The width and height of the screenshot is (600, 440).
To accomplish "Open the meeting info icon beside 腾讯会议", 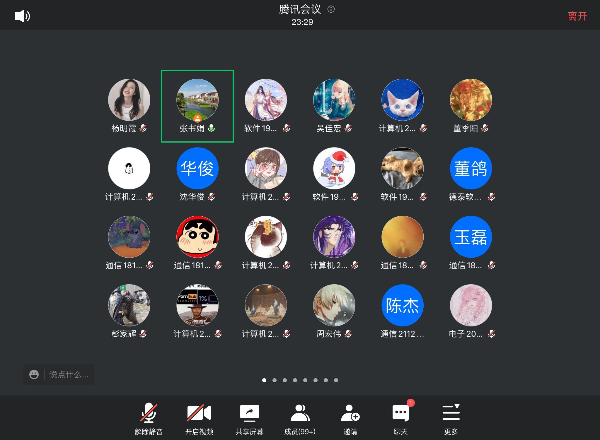I will tap(331, 9).
